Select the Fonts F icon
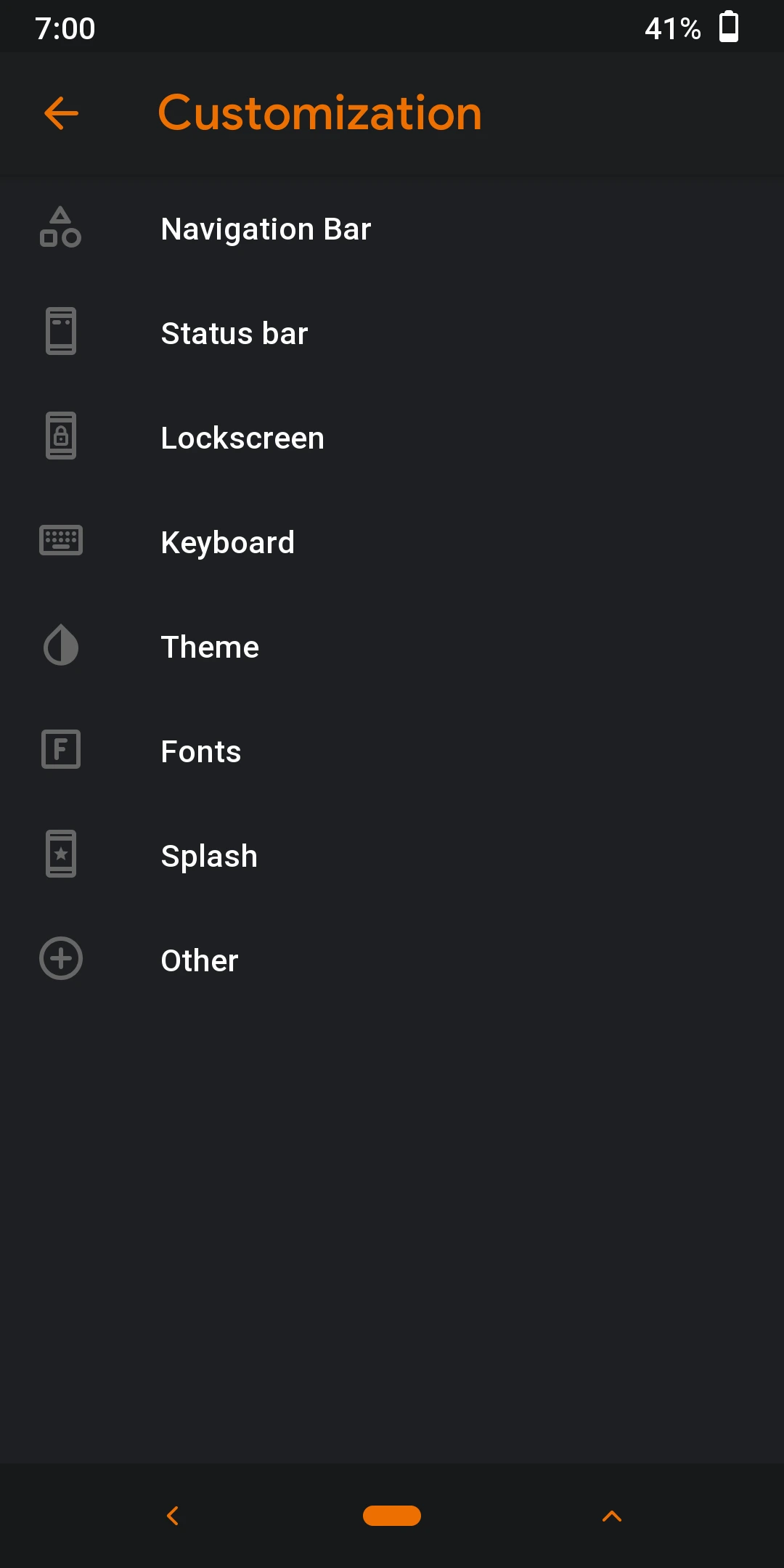 [x=60, y=750]
